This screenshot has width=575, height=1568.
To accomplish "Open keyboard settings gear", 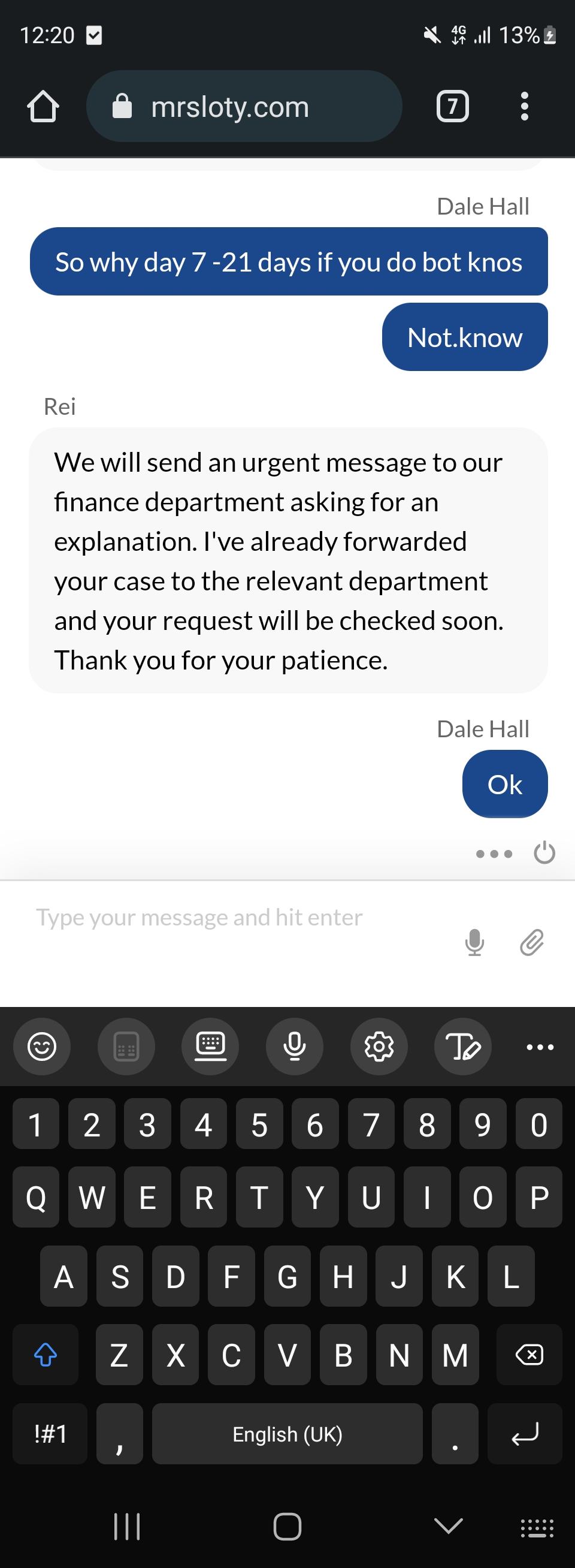I will click(x=379, y=1047).
